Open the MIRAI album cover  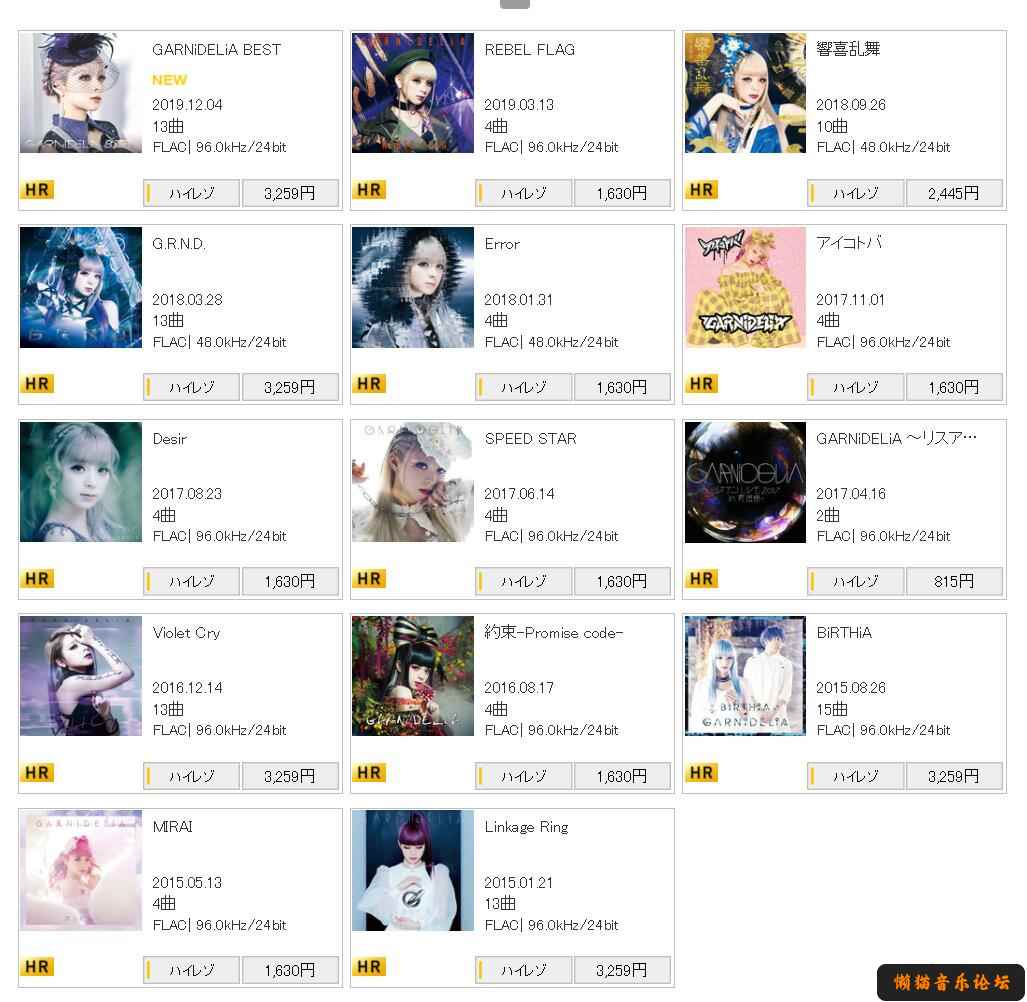click(x=81, y=870)
